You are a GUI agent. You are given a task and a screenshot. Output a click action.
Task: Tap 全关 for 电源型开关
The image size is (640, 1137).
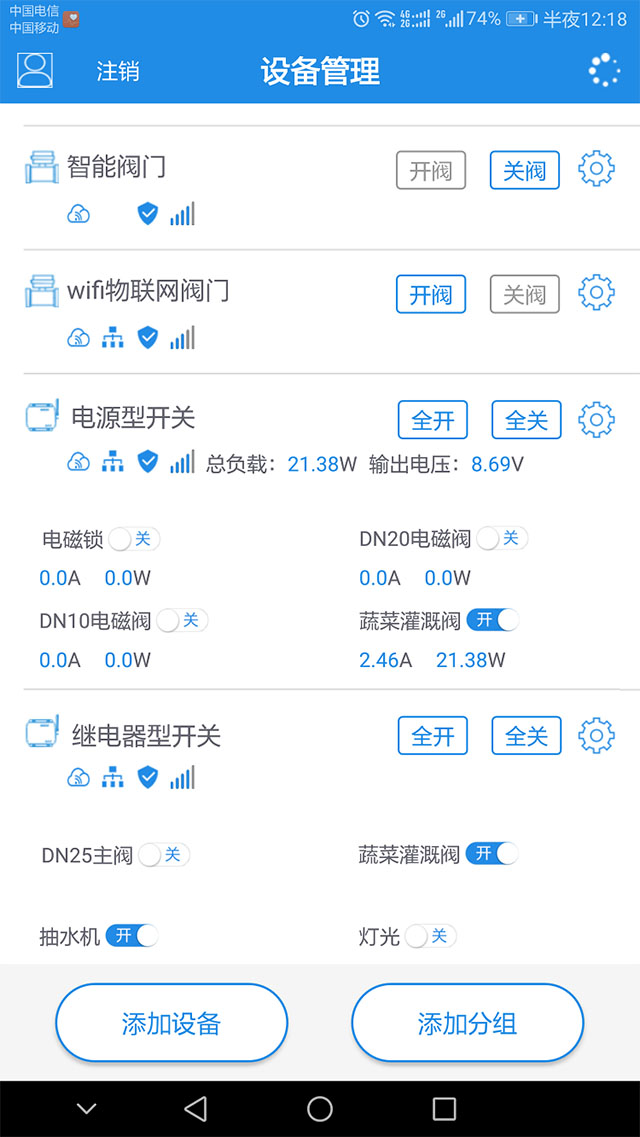pos(526,420)
